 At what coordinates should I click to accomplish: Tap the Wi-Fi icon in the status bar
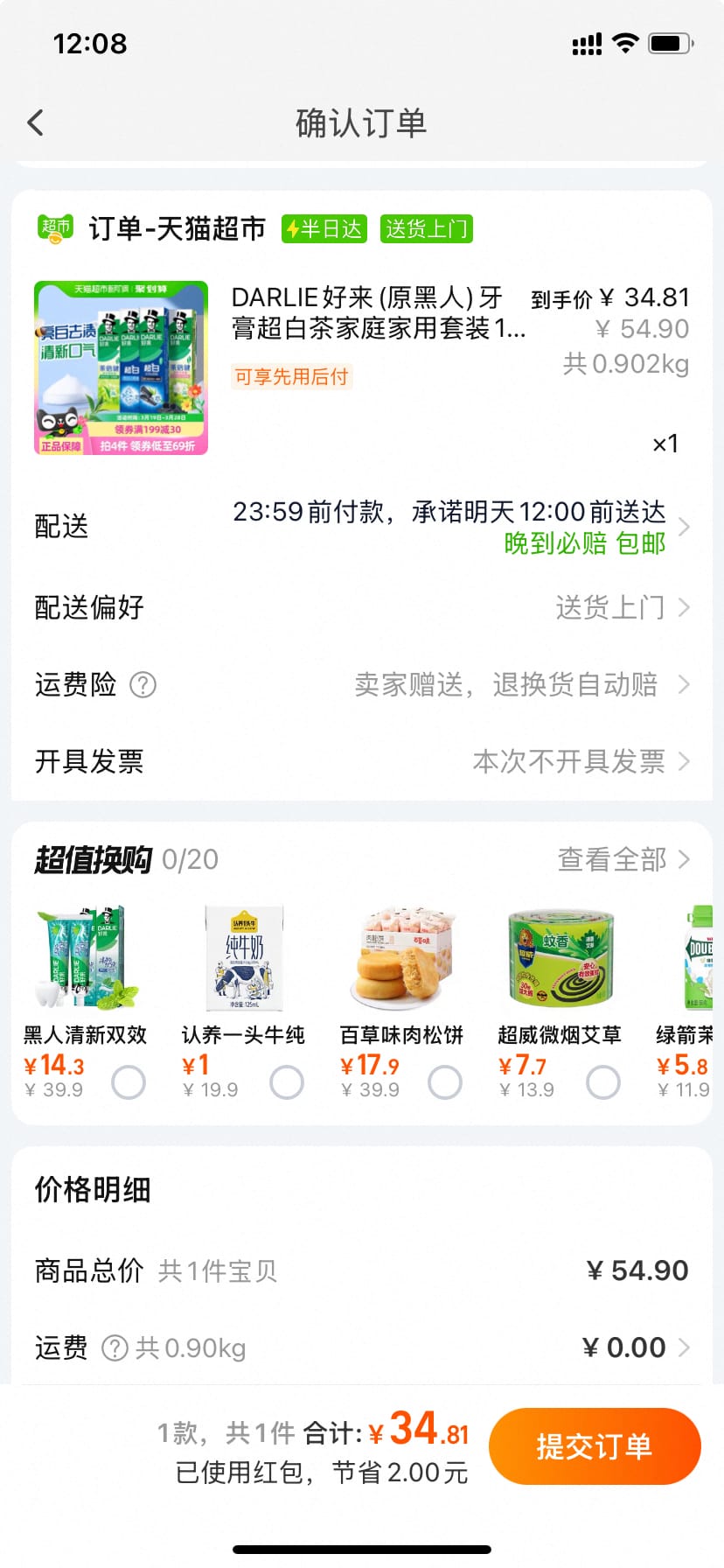pos(624,42)
